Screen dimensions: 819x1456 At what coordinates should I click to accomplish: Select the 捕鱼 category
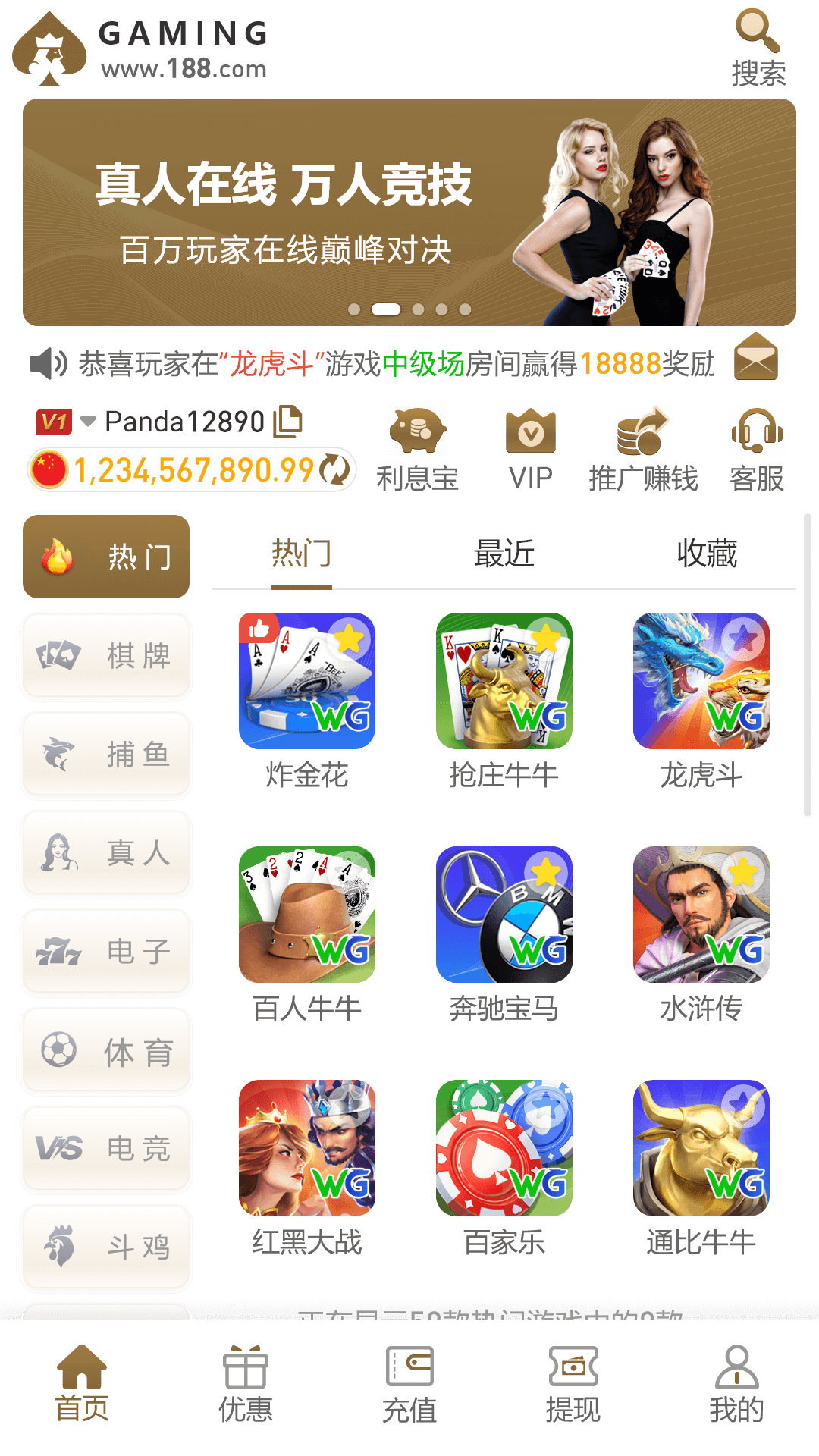click(106, 754)
